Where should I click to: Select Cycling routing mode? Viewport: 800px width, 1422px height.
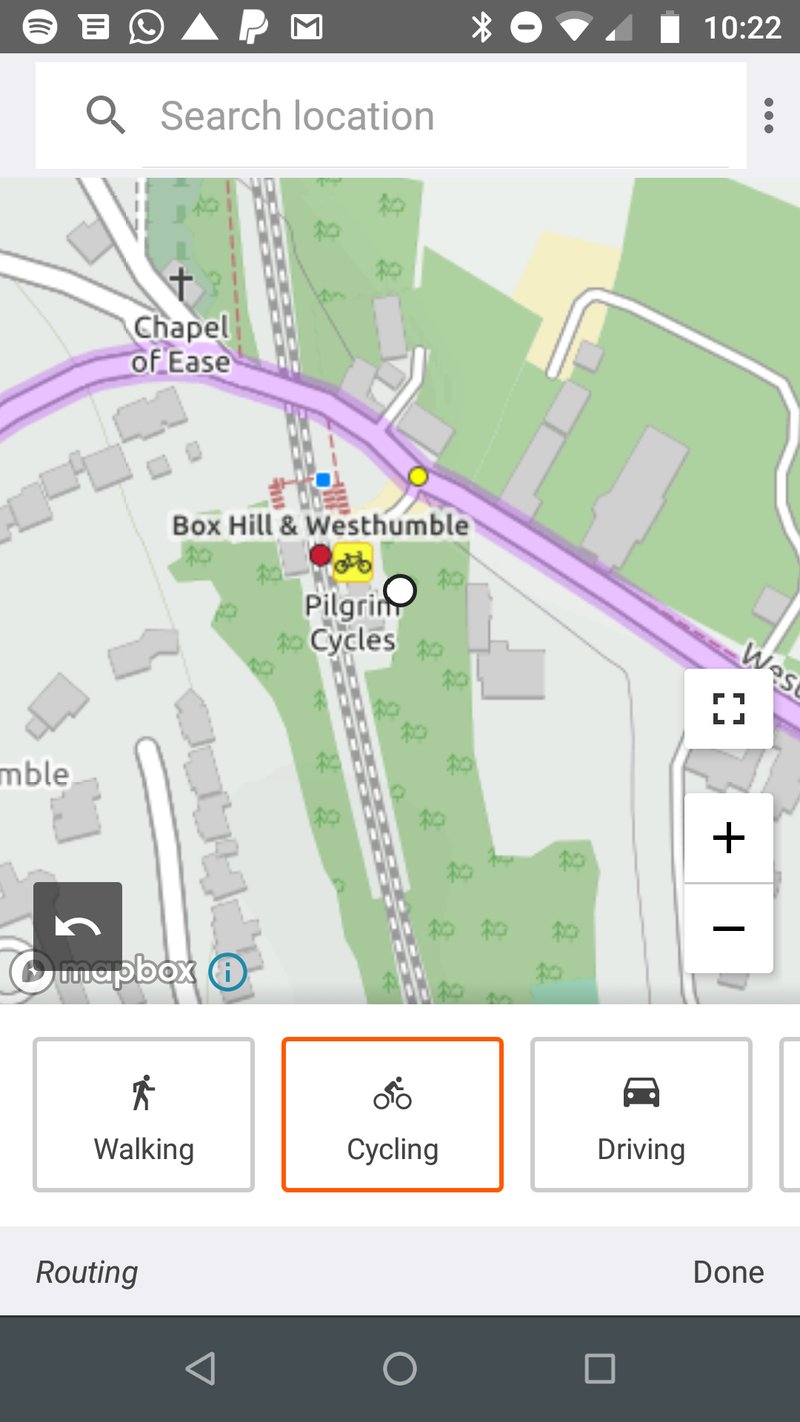(392, 1114)
